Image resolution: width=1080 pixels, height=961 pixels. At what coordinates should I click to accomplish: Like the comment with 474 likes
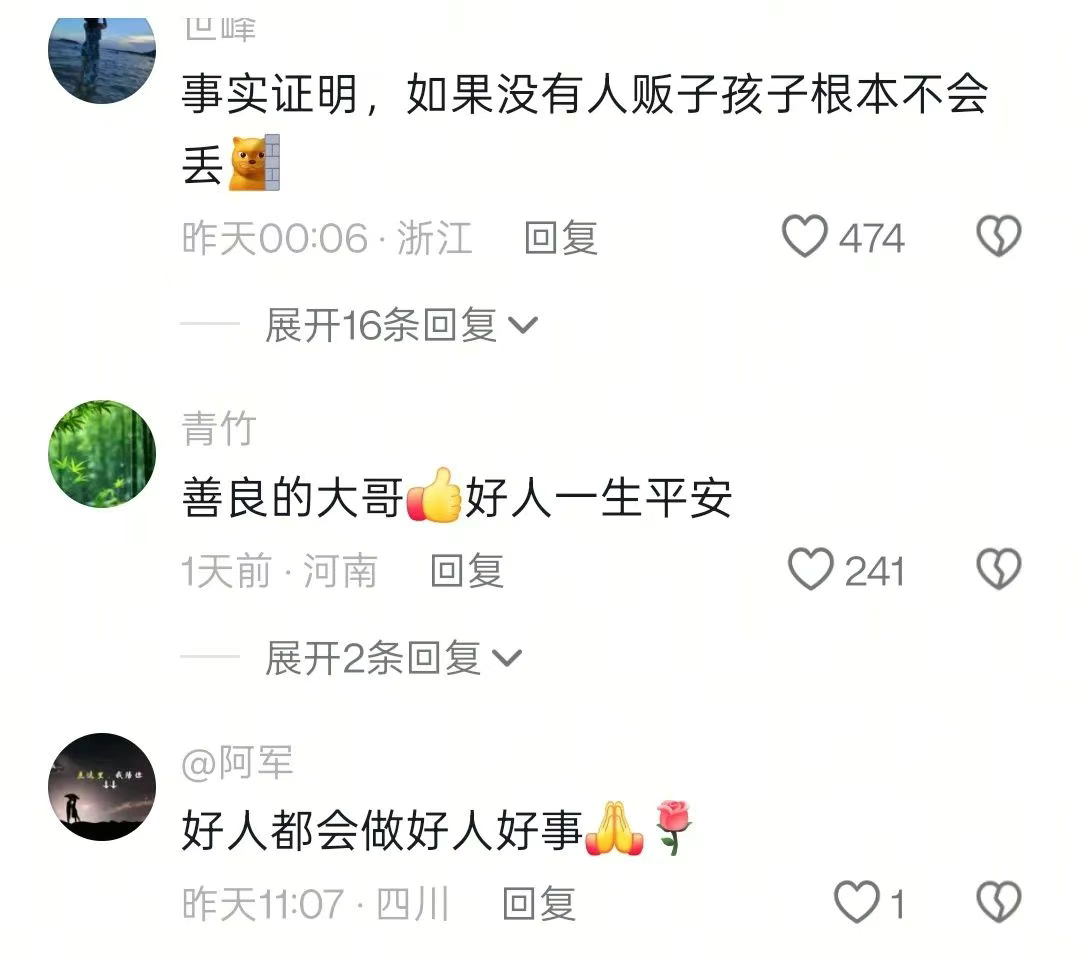pyautogui.click(x=806, y=238)
